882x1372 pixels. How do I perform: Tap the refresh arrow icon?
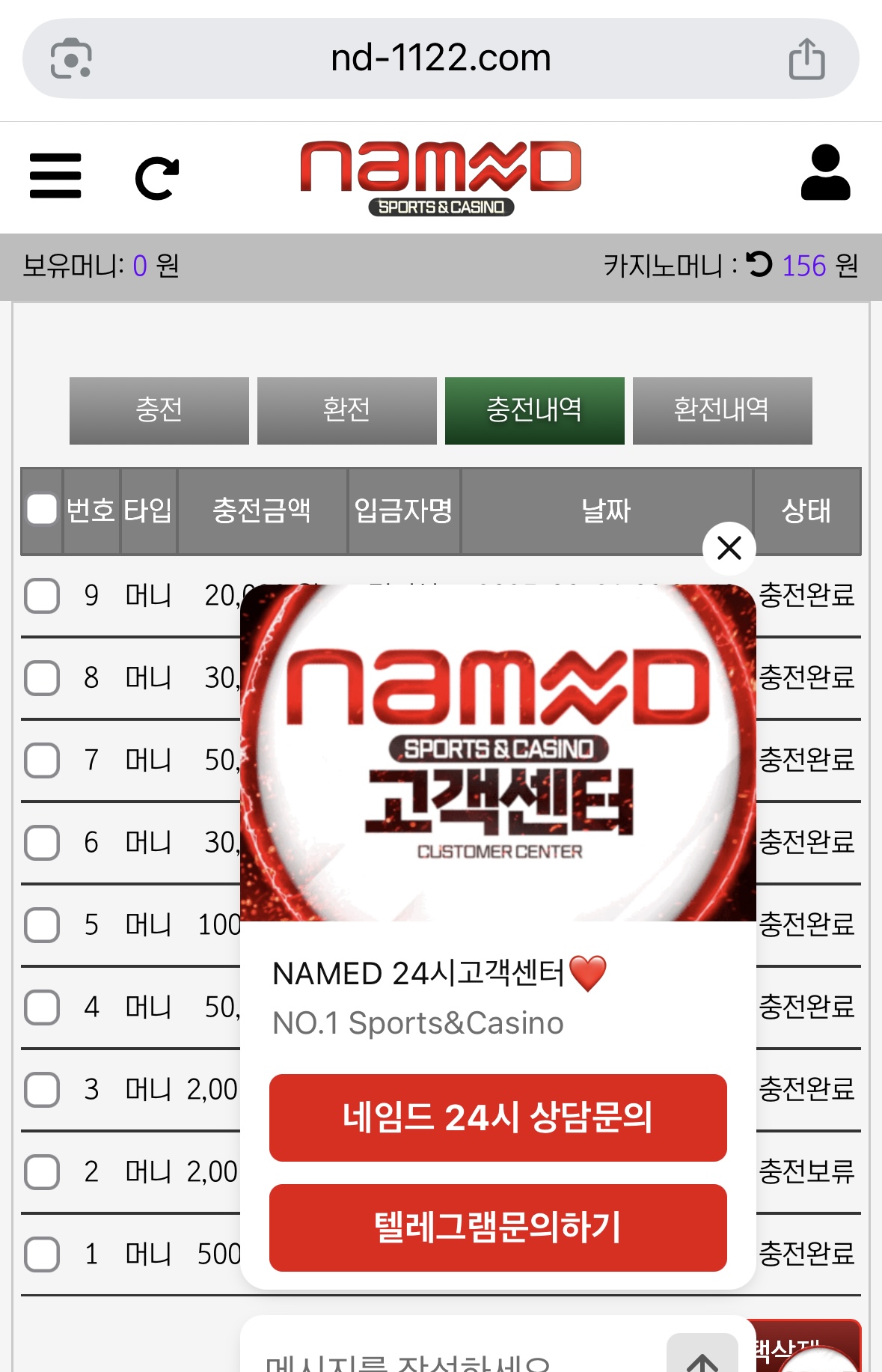point(157,178)
